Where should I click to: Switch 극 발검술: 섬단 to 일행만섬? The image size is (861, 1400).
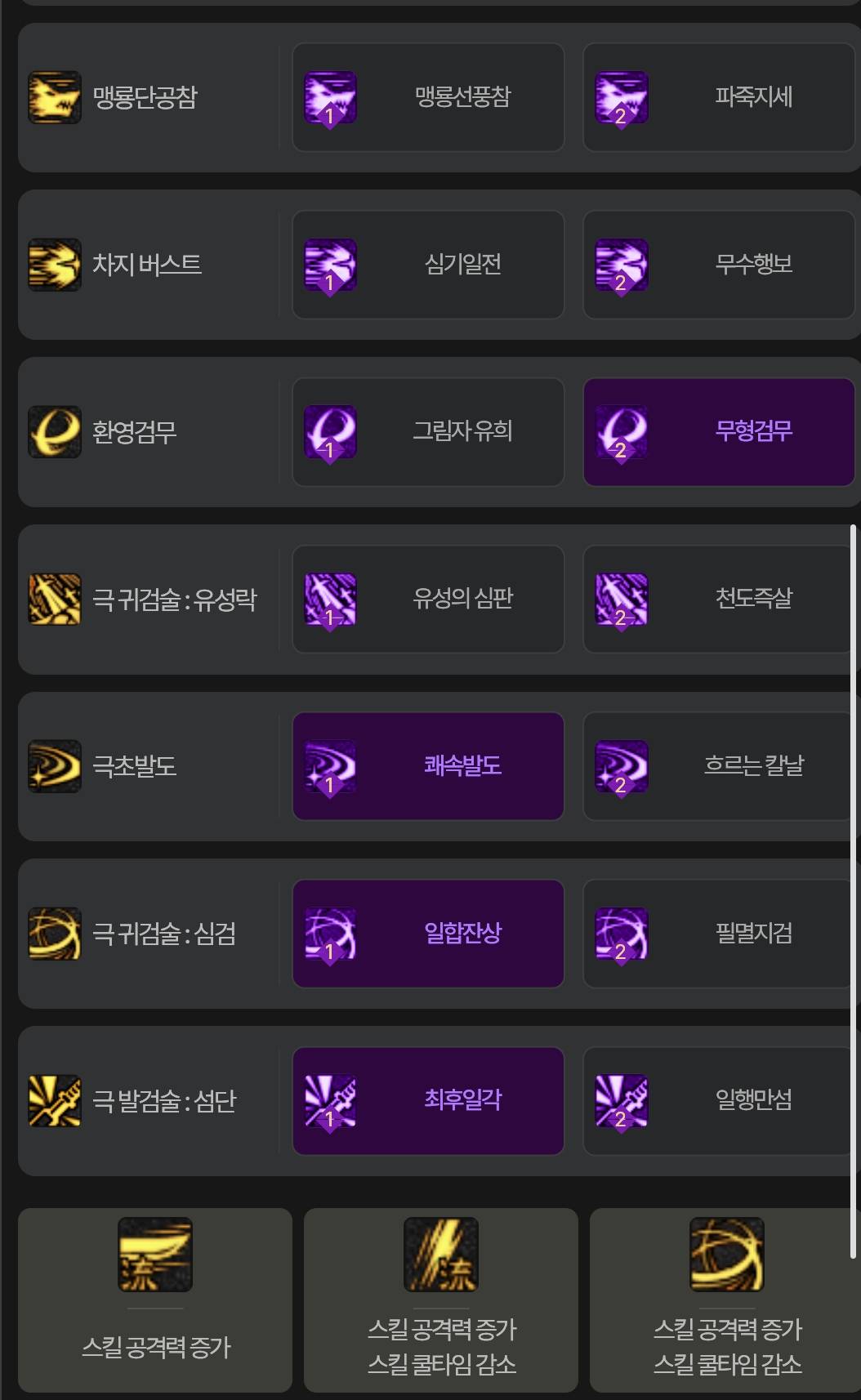click(x=719, y=1100)
